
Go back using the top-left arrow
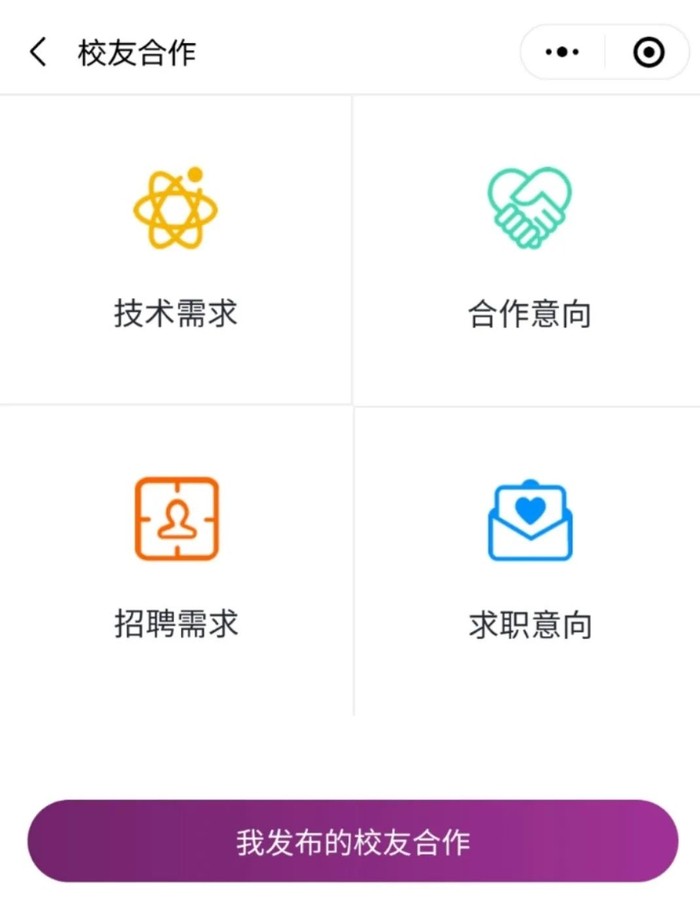pyautogui.click(x=38, y=52)
